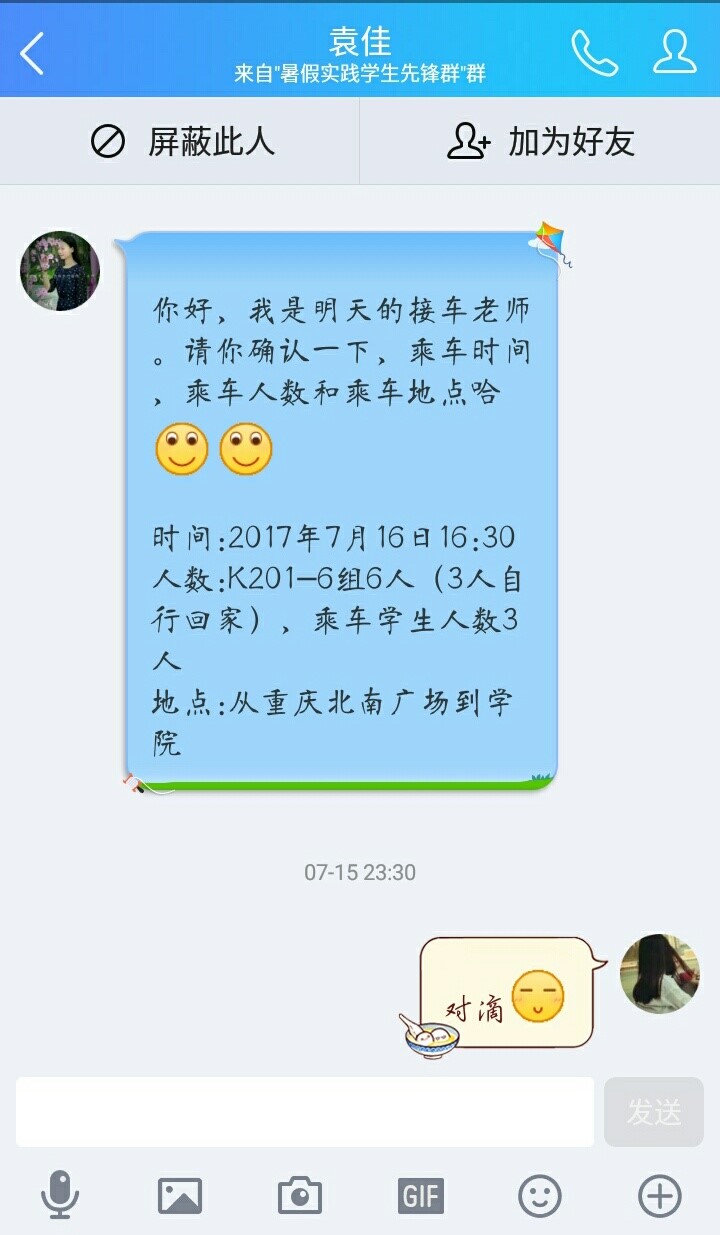Open the emoji panel
Viewport: 720px width, 1235px height.
pyautogui.click(x=540, y=1196)
